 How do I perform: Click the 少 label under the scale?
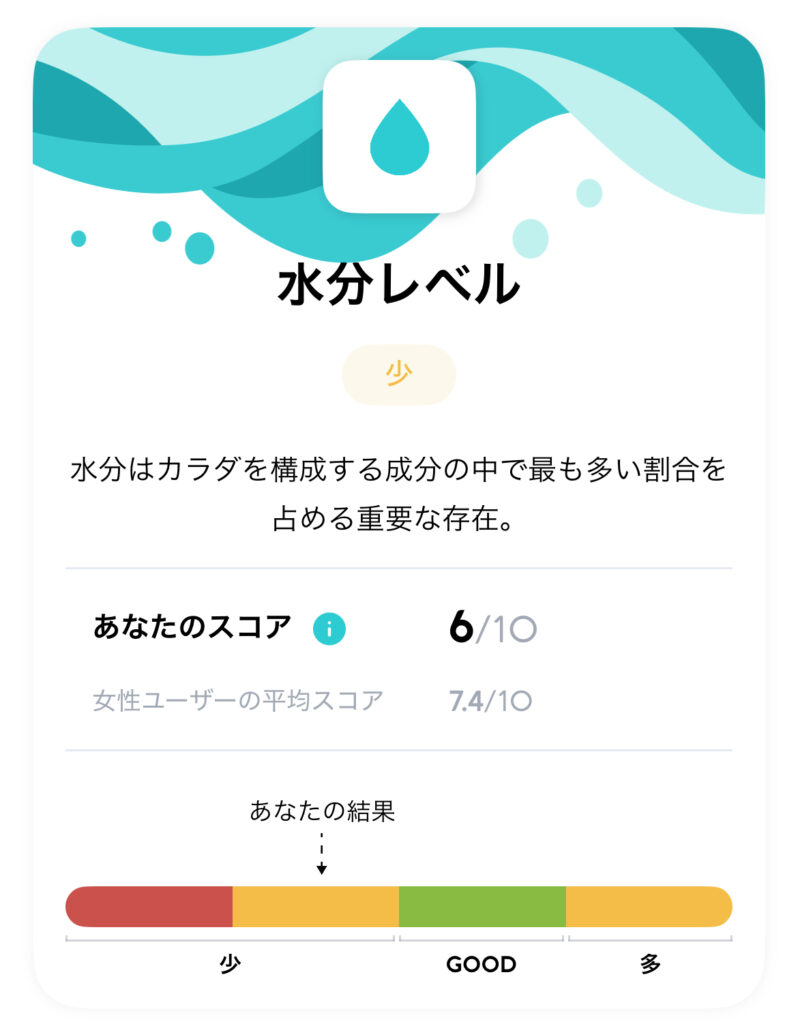230,964
